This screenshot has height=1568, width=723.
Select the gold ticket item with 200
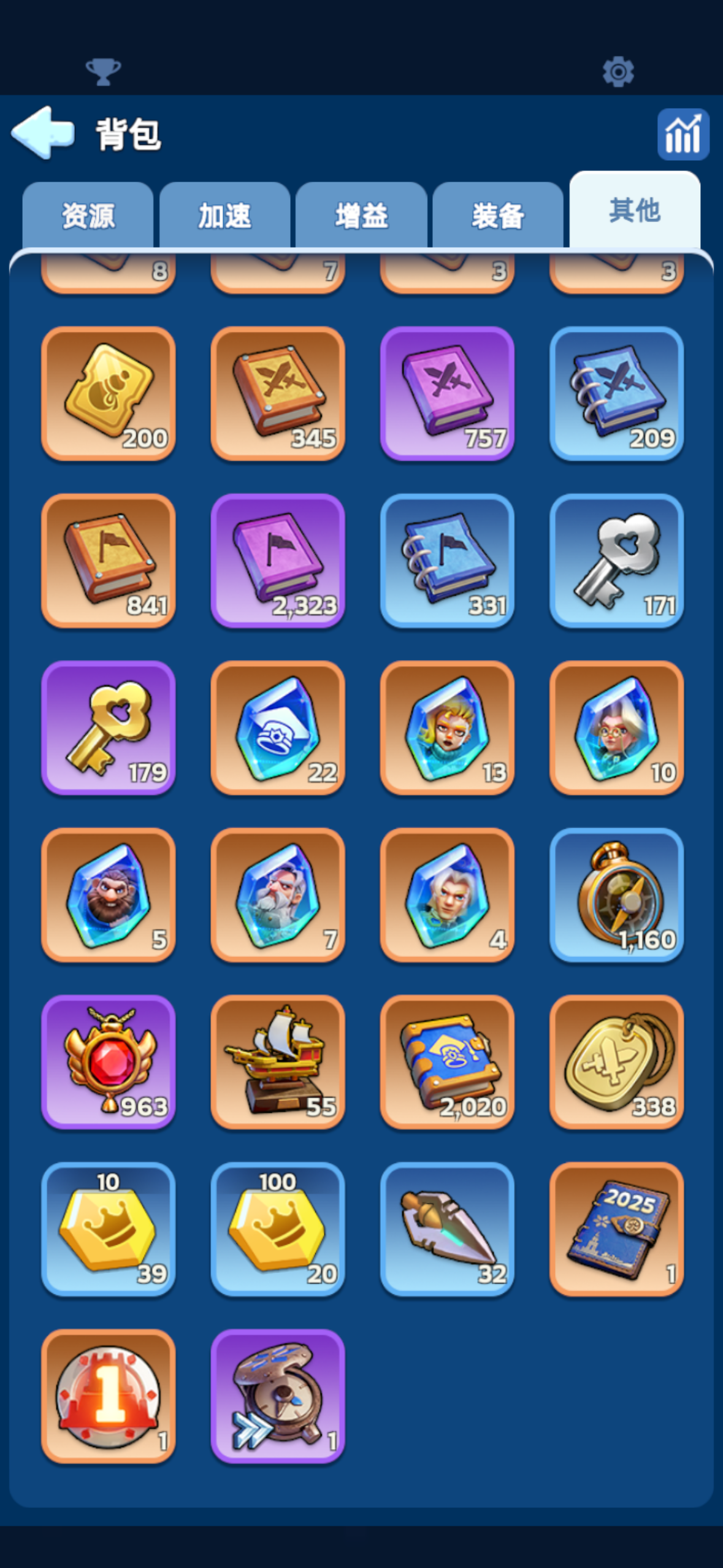pos(109,393)
